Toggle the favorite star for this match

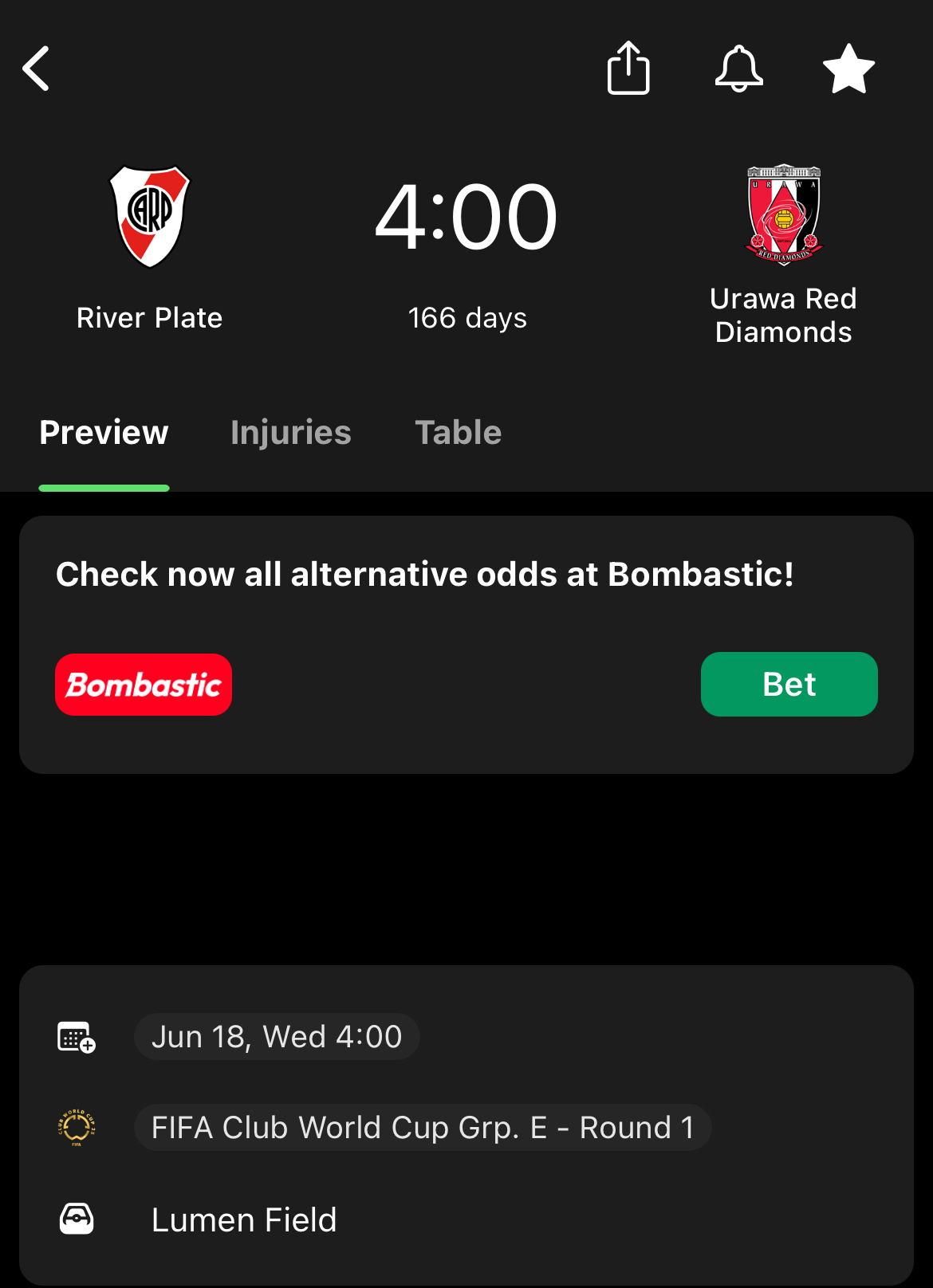click(848, 69)
